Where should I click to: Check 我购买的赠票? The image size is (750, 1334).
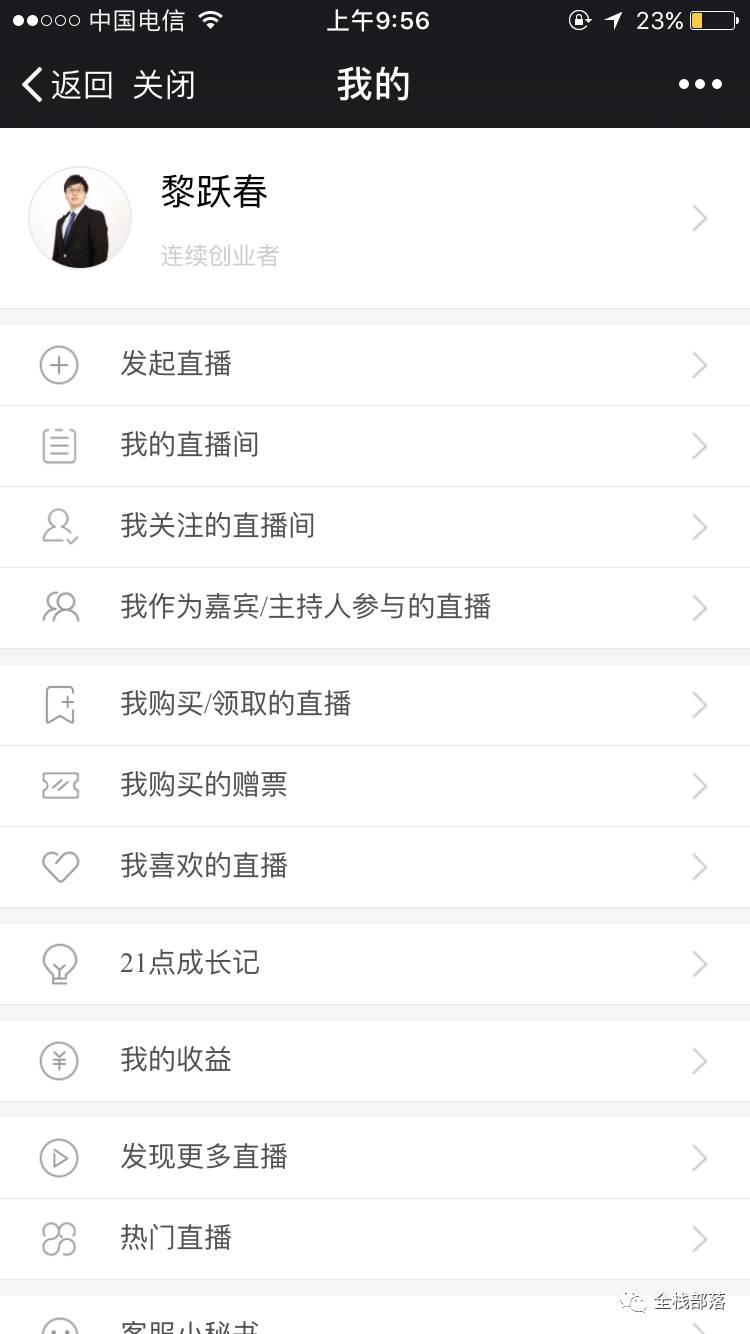(374, 786)
